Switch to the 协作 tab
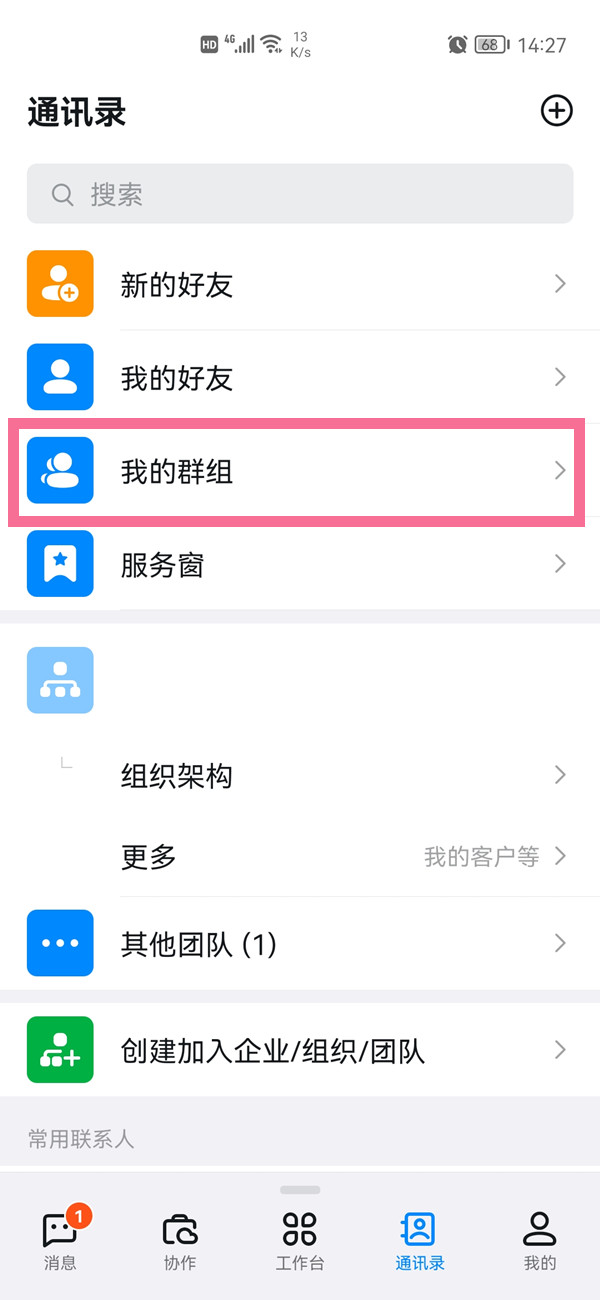This screenshot has height=1300, width=600. coord(180,1240)
